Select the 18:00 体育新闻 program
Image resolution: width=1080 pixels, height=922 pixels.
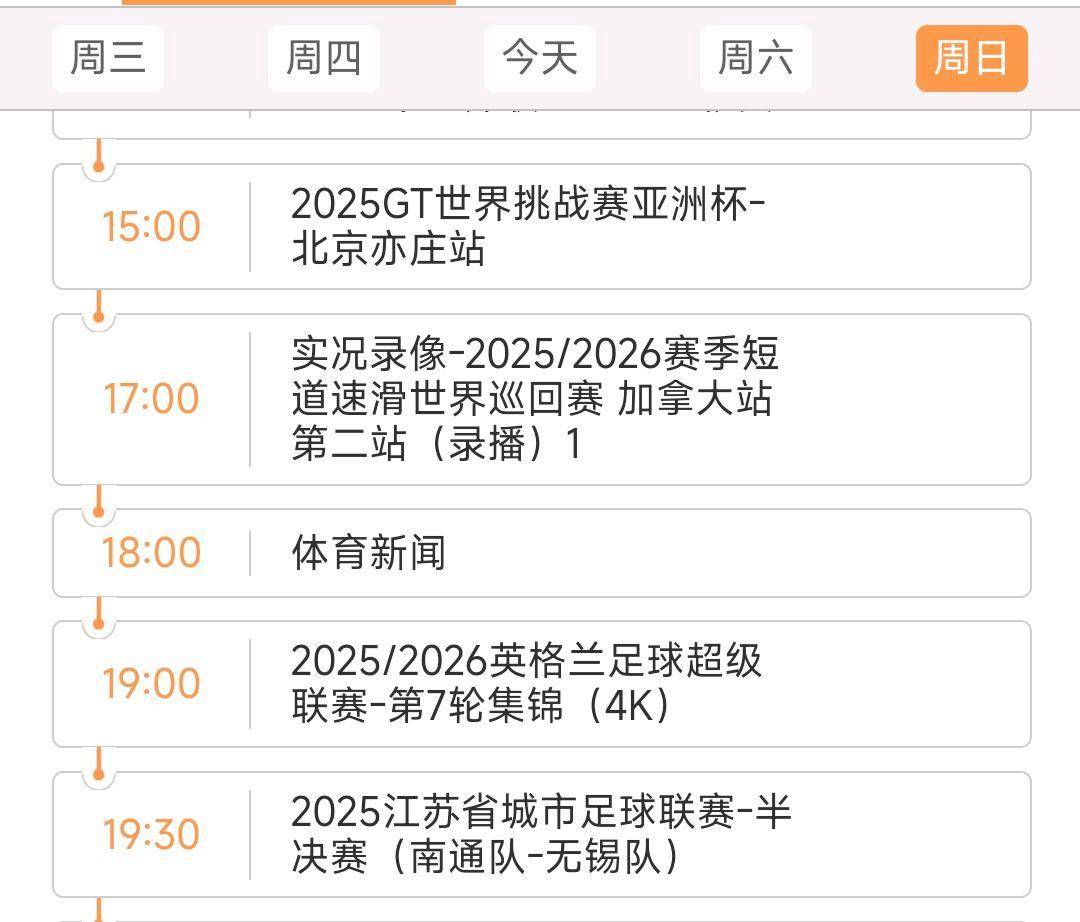point(541,553)
